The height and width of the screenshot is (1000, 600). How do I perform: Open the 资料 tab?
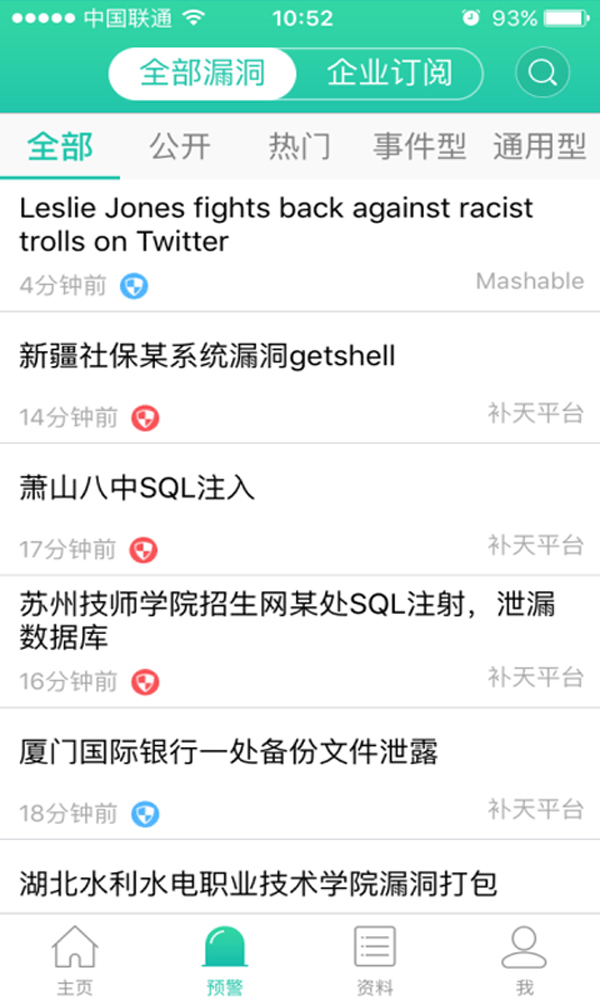tap(375, 958)
